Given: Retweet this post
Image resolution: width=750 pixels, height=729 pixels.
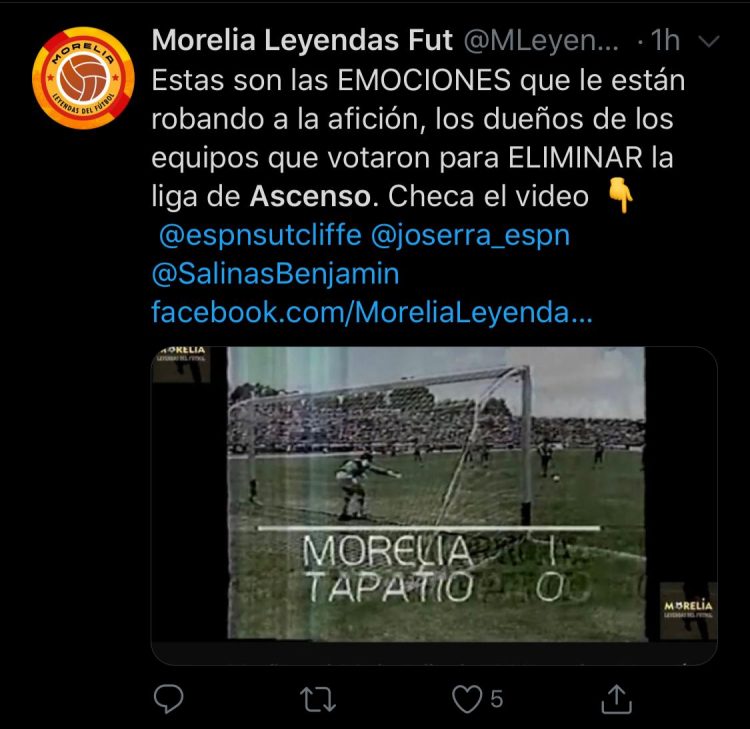Looking at the screenshot, I should coord(318,699).
